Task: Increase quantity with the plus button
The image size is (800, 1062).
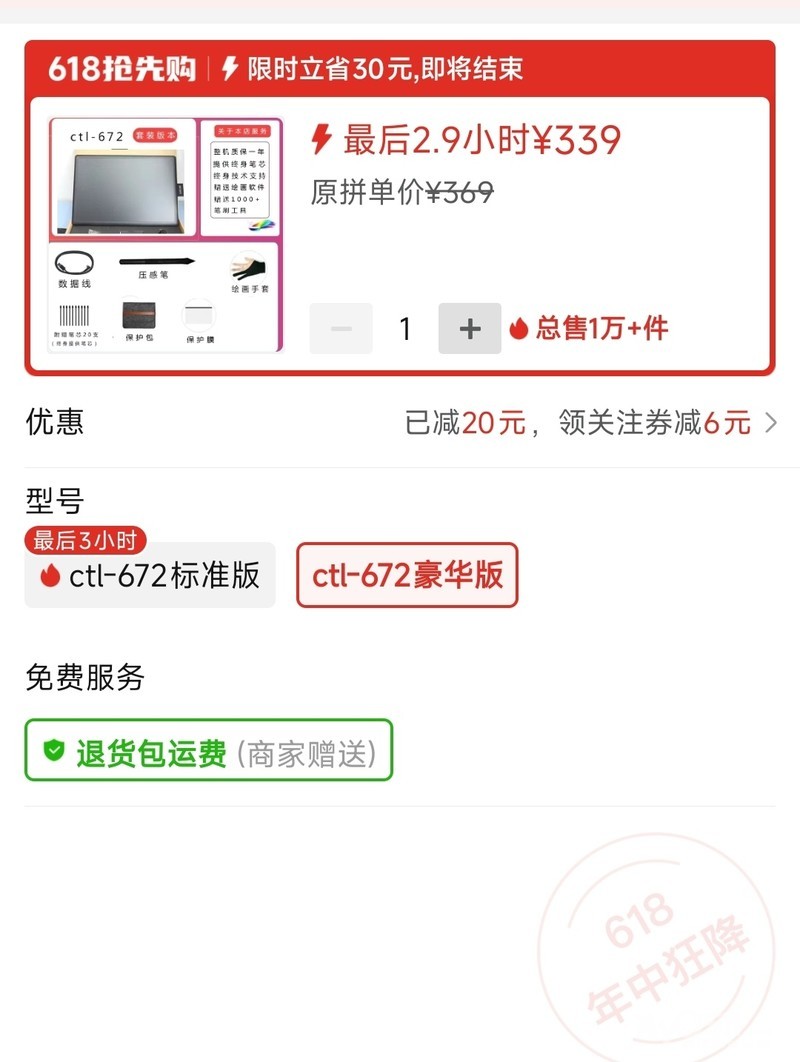Action: [x=470, y=329]
